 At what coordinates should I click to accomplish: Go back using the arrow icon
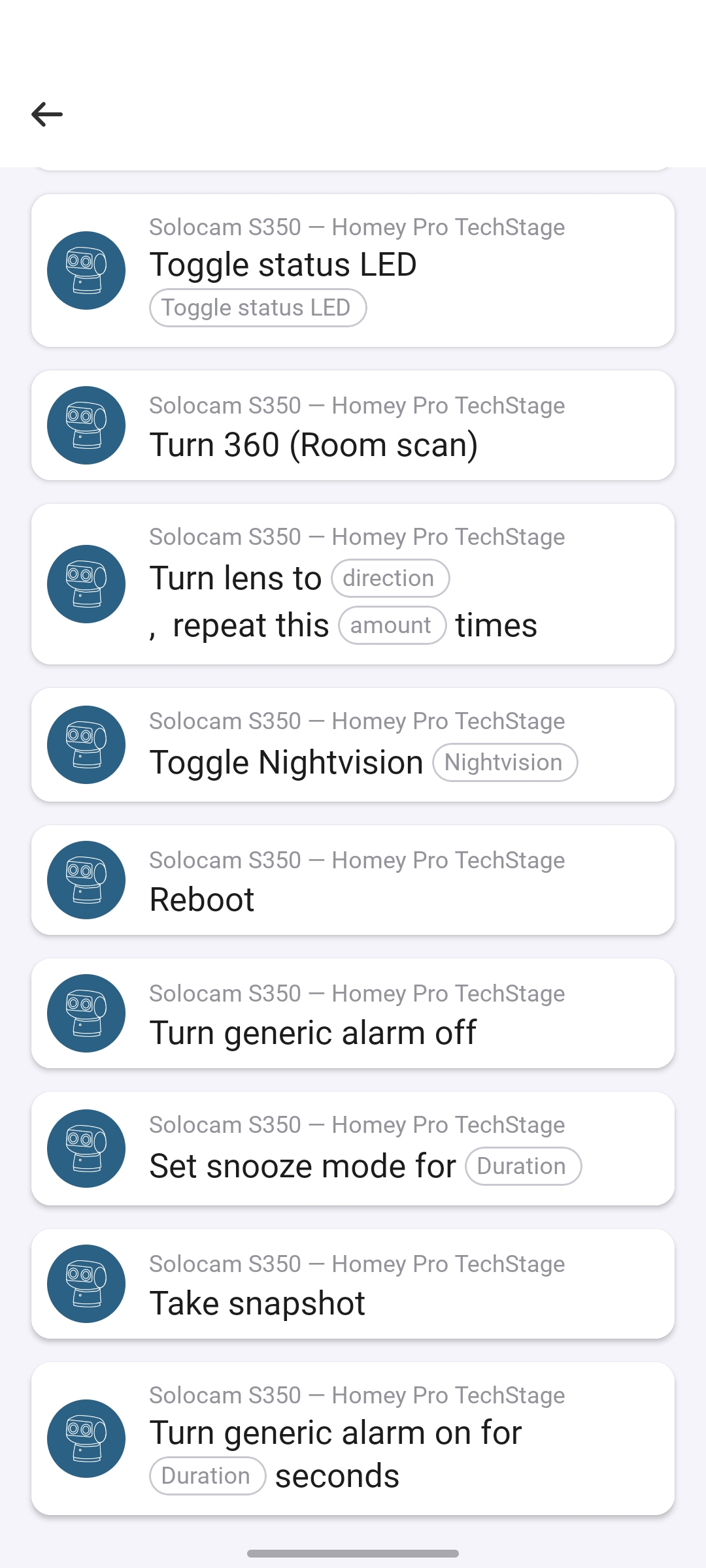coord(47,114)
